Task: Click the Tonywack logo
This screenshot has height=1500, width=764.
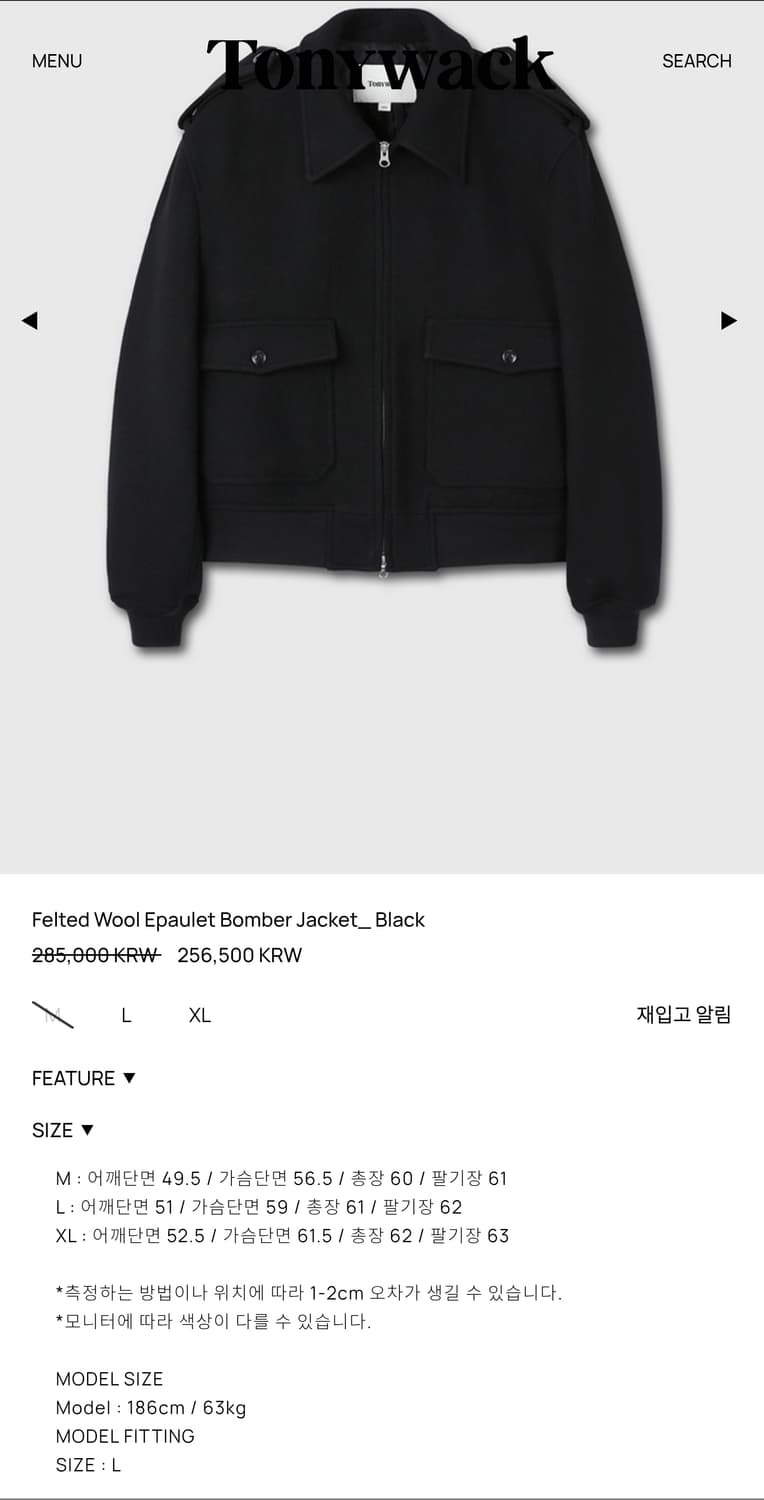Action: [380, 60]
